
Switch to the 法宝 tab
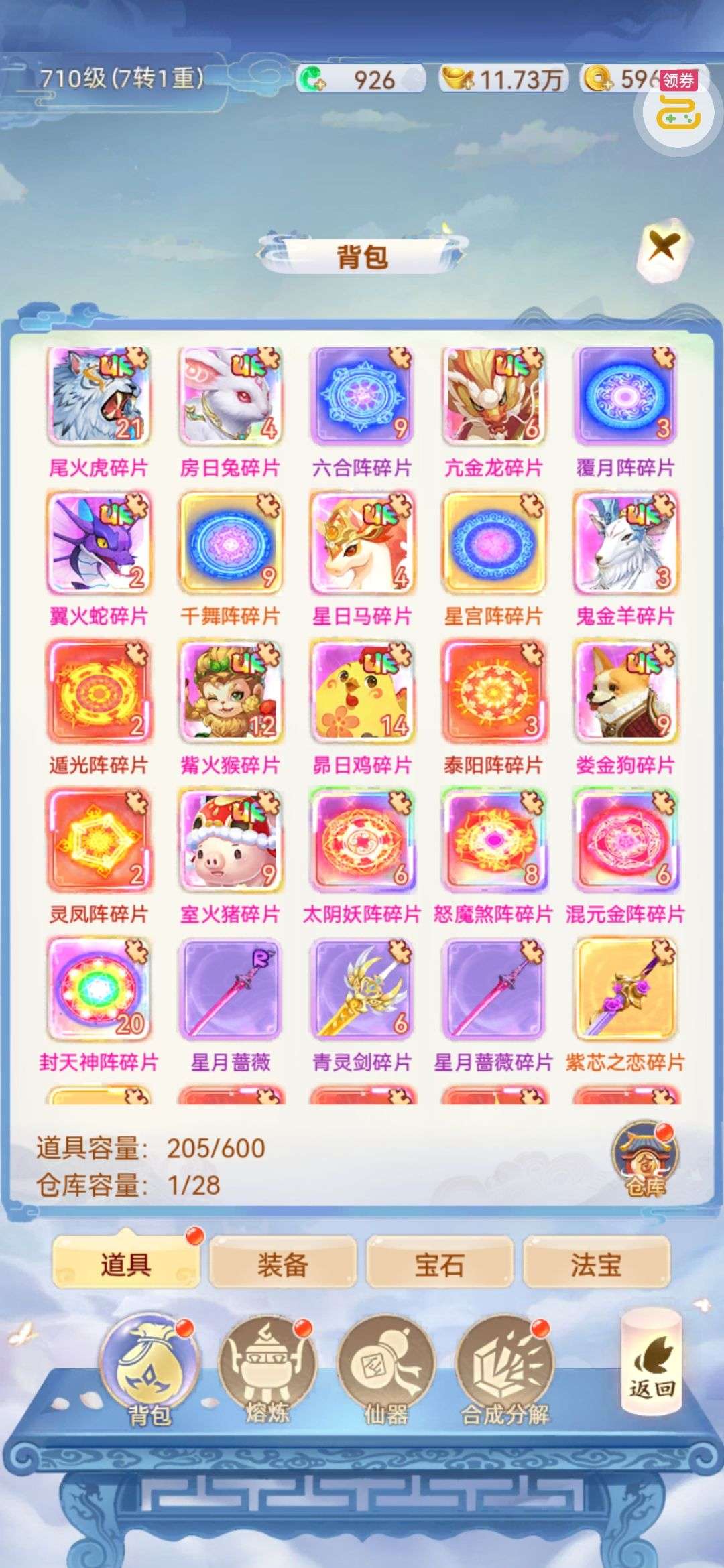point(596,1264)
